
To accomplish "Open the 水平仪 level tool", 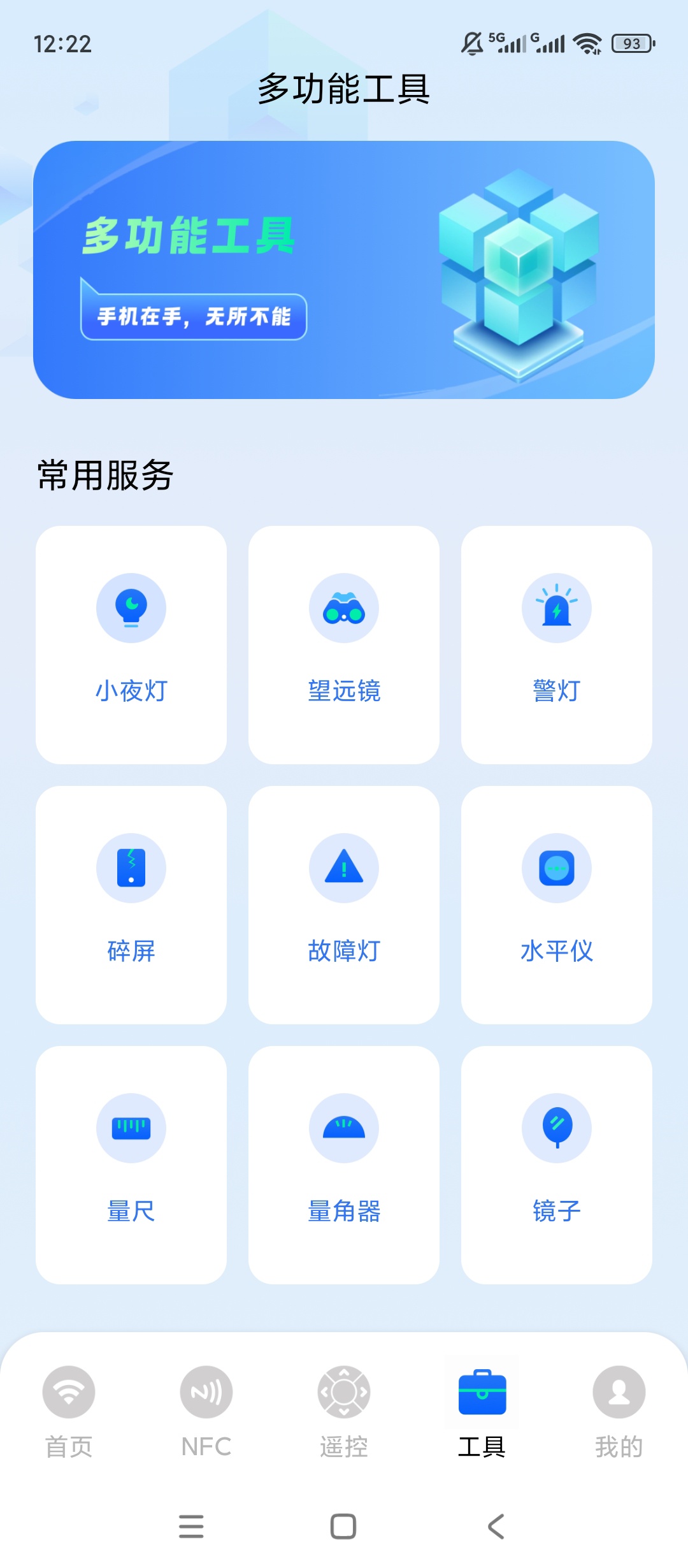I will click(557, 904).
